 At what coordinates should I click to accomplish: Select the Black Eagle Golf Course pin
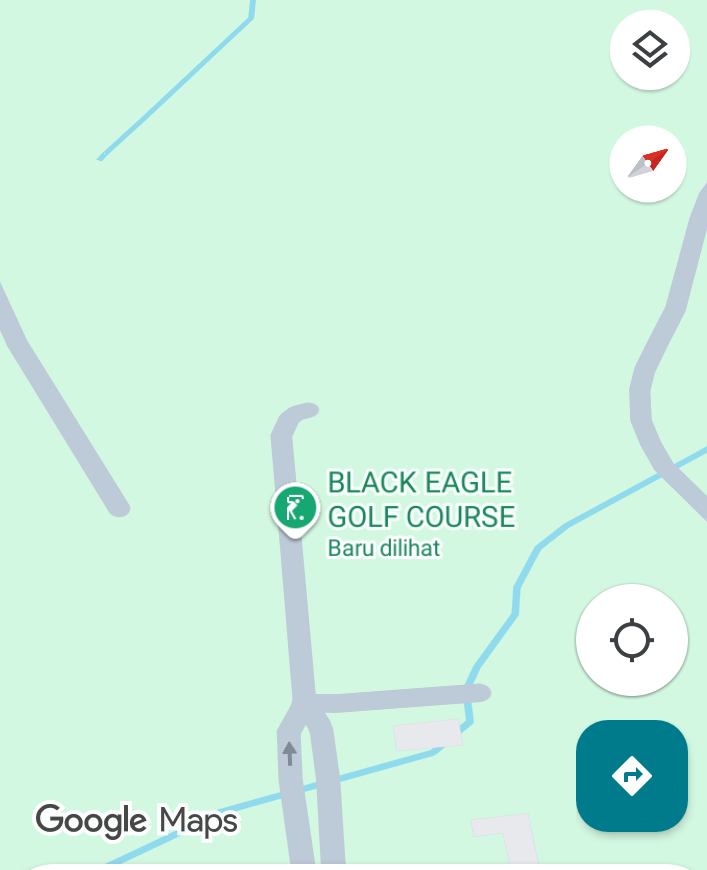(295, 508)
